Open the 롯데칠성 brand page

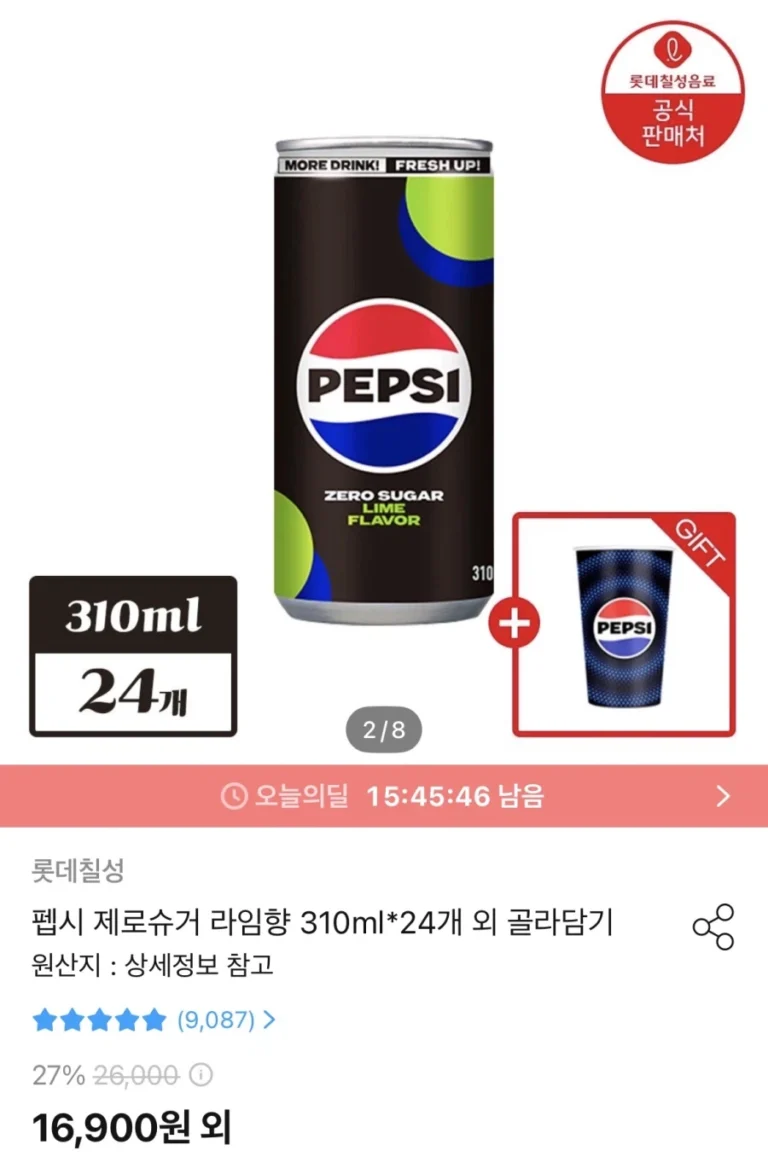point(78,870)
